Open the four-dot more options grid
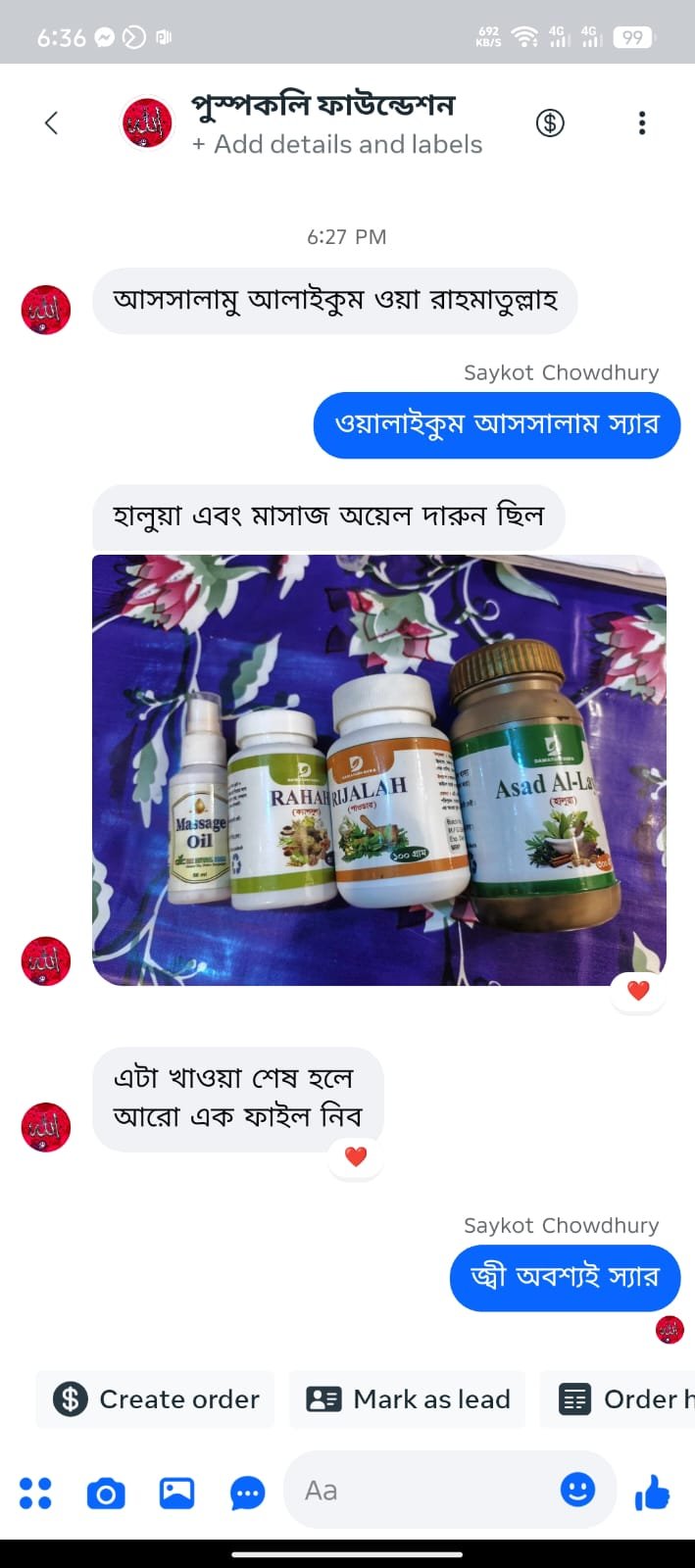The image size is (695, 1568). coord(35,1493)
